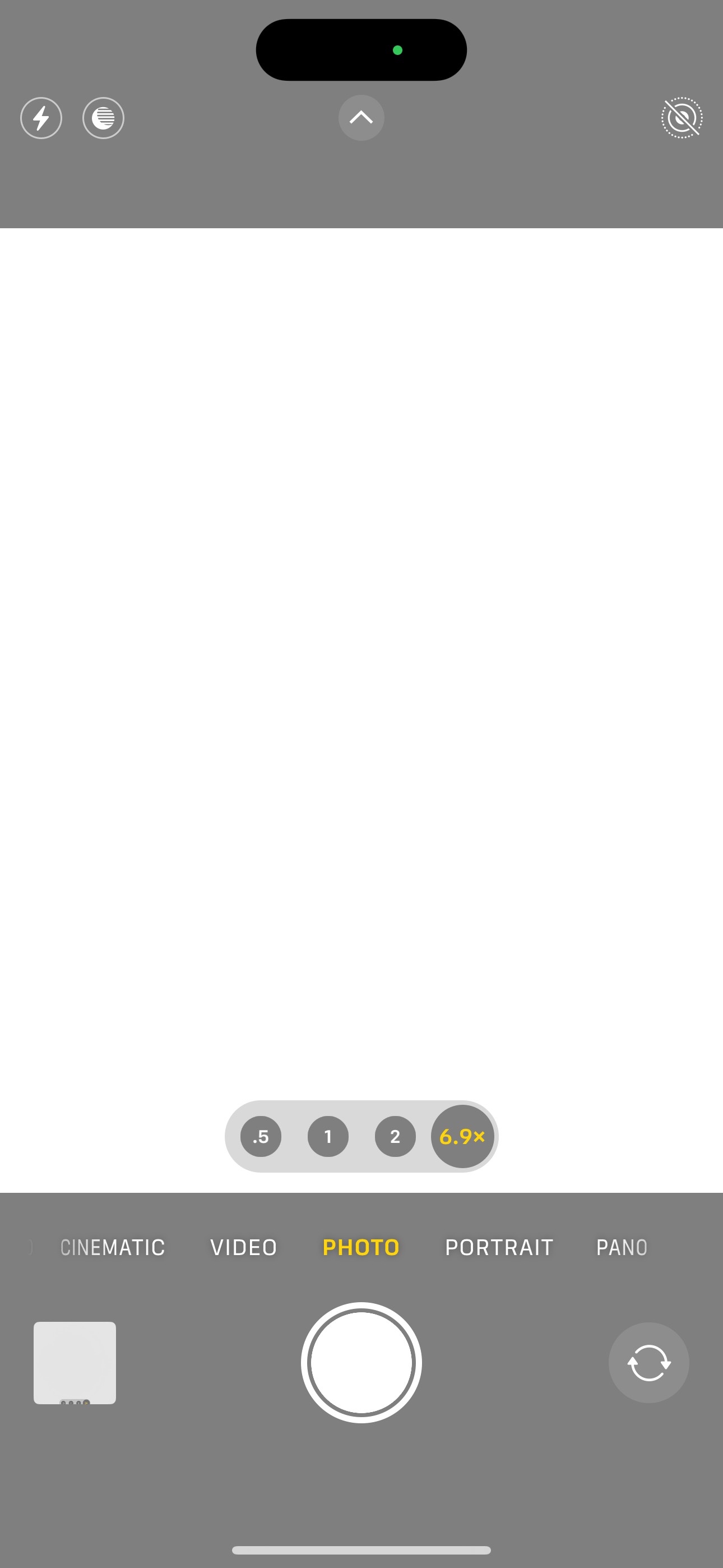The width and height of the screenshot is (723, 1568).
Task: Expand the camera controls chevron
Action: [x=361, y=117]
